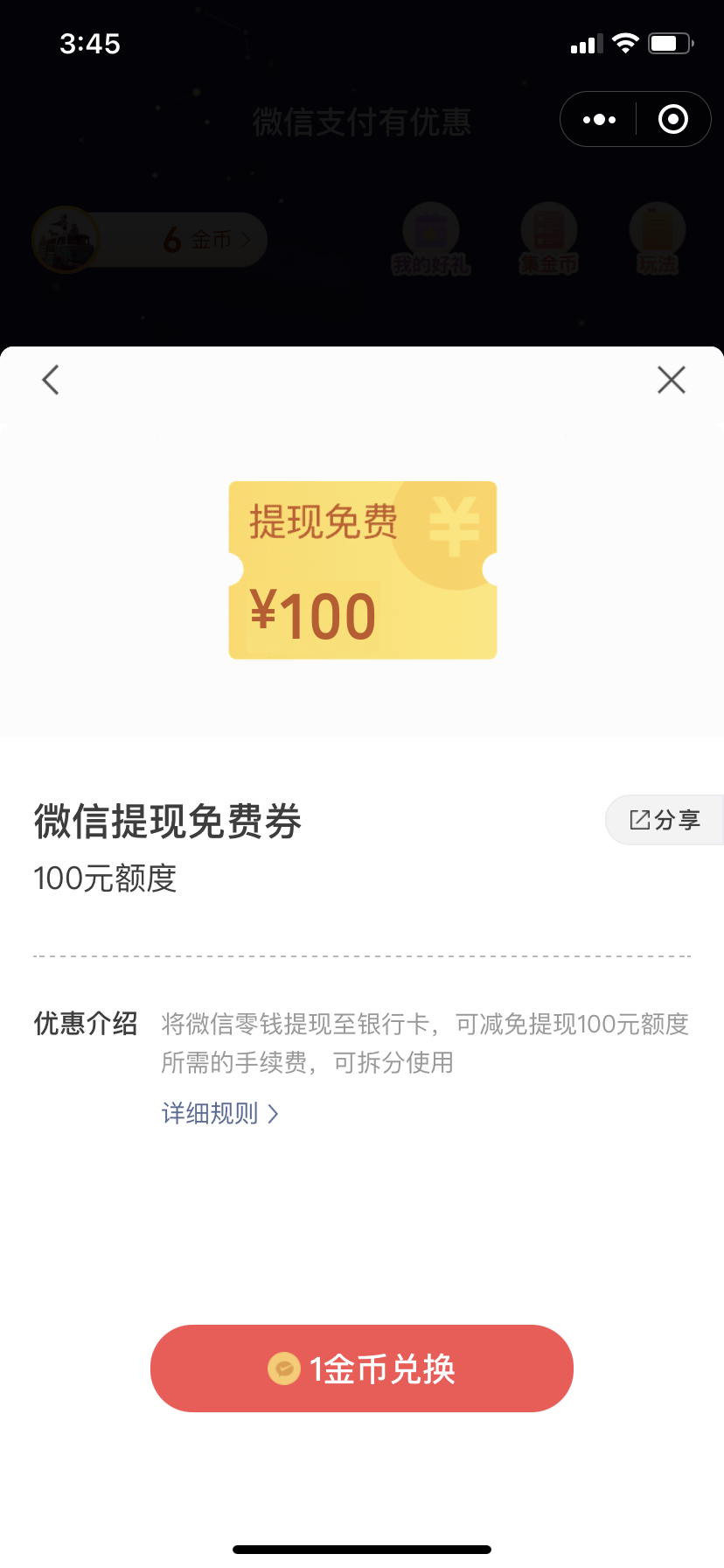This screenshot has height=1568, width=724.
Task: Open the mini-program capsule circle icon
Action: [672, 118]
